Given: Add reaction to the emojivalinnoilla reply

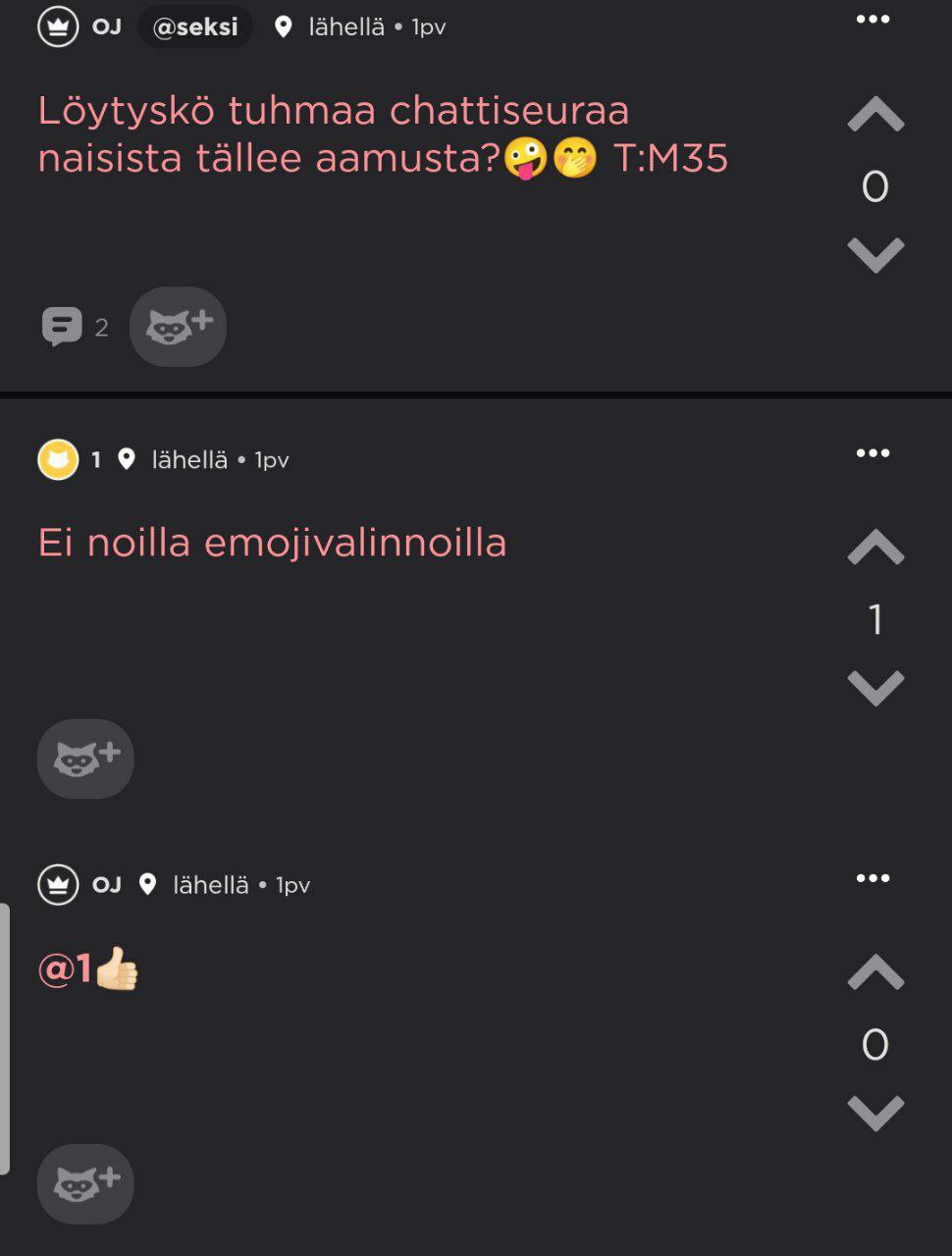Looking at the screenshot, I should [x=85, y=759].
